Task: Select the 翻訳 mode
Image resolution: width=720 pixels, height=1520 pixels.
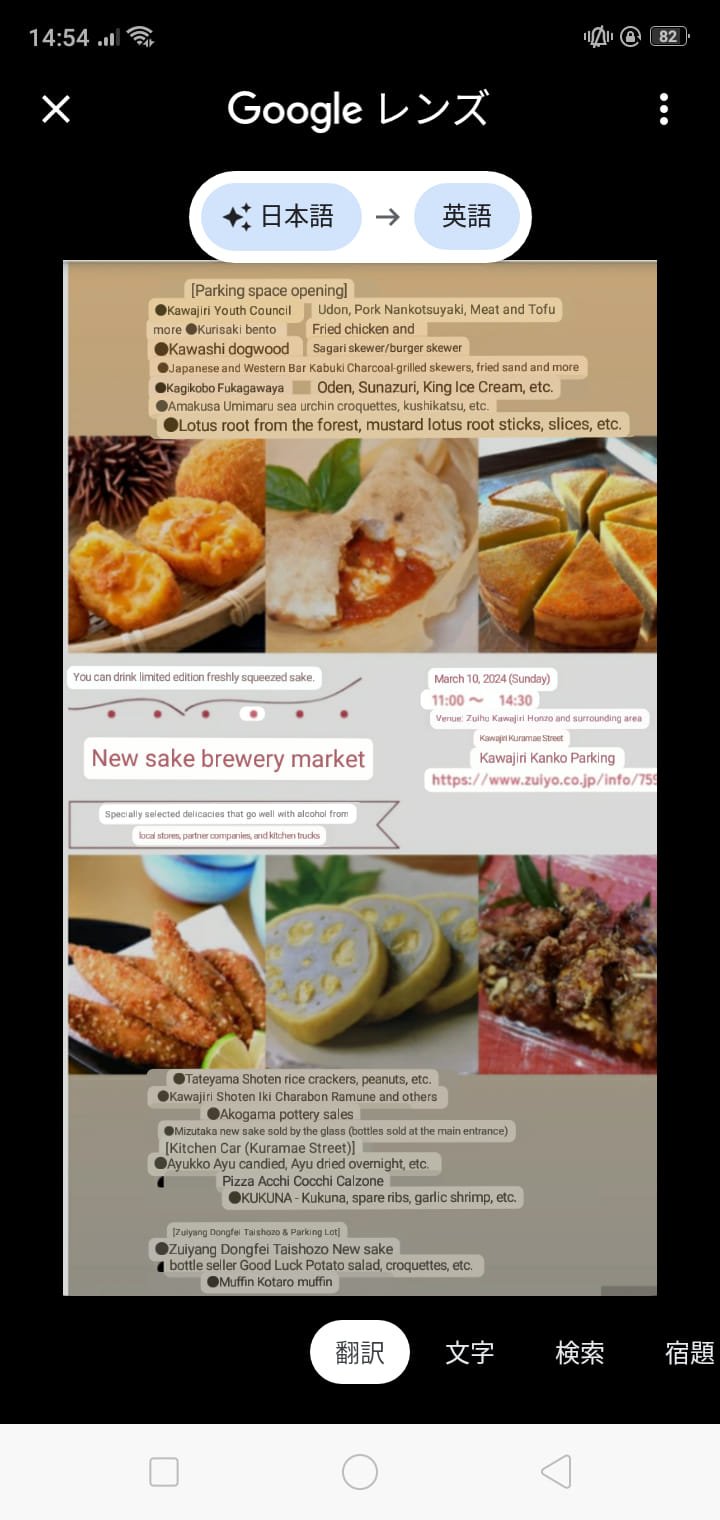Action: 360,1352
